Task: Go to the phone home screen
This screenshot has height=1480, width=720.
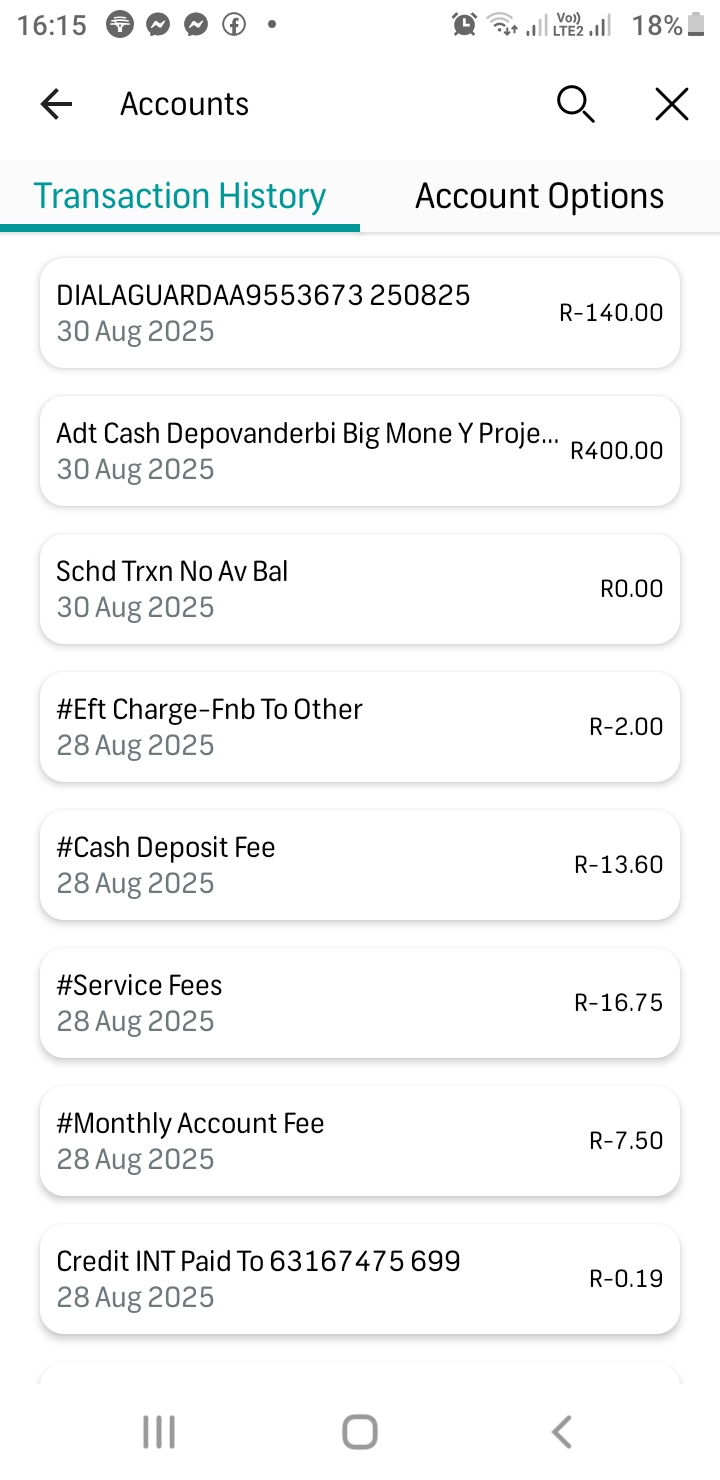Action: pos(360,1432)
